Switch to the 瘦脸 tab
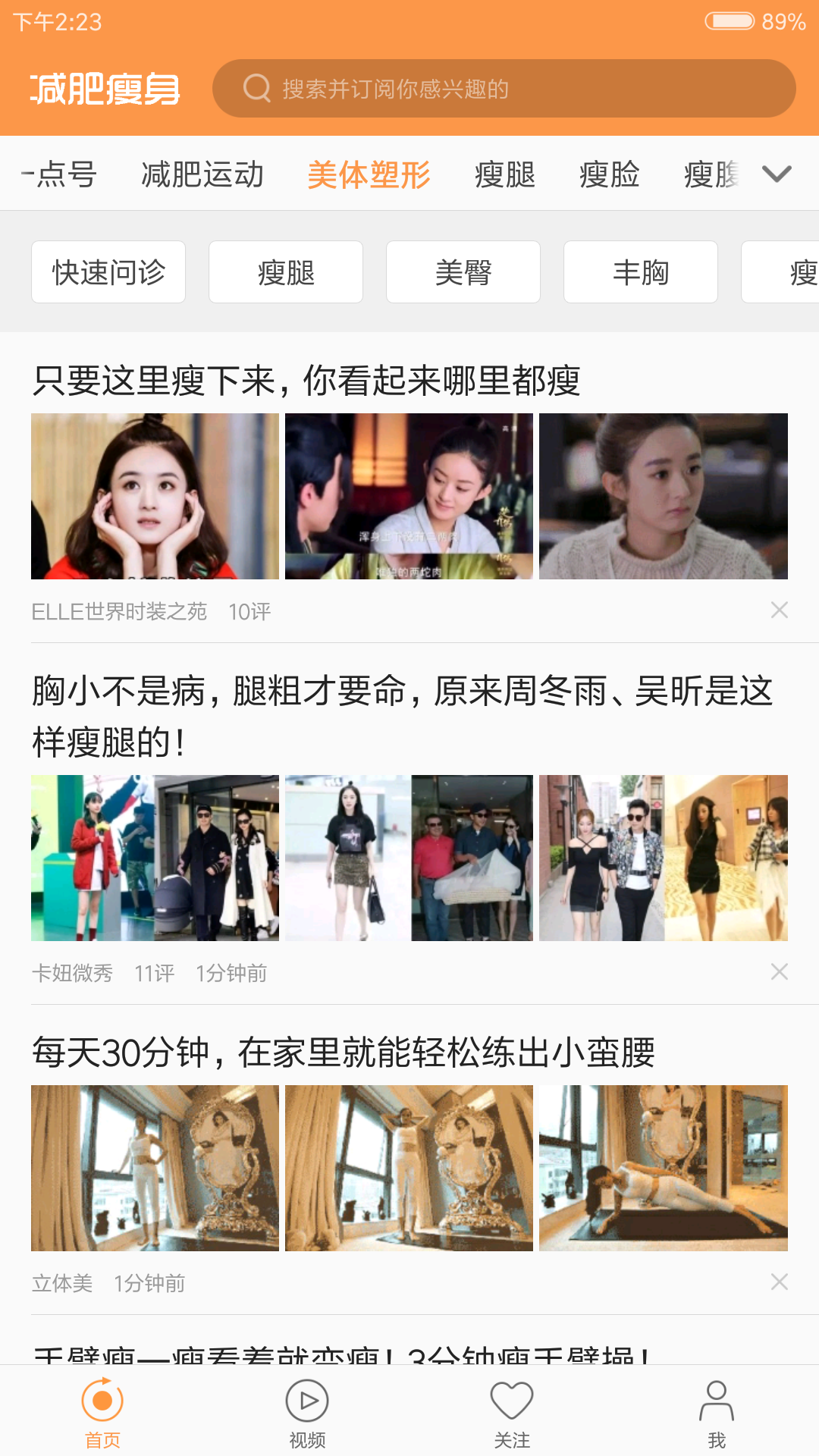Image resolution: width=819 pixels, height=1456 pixels. click(609, 174)
